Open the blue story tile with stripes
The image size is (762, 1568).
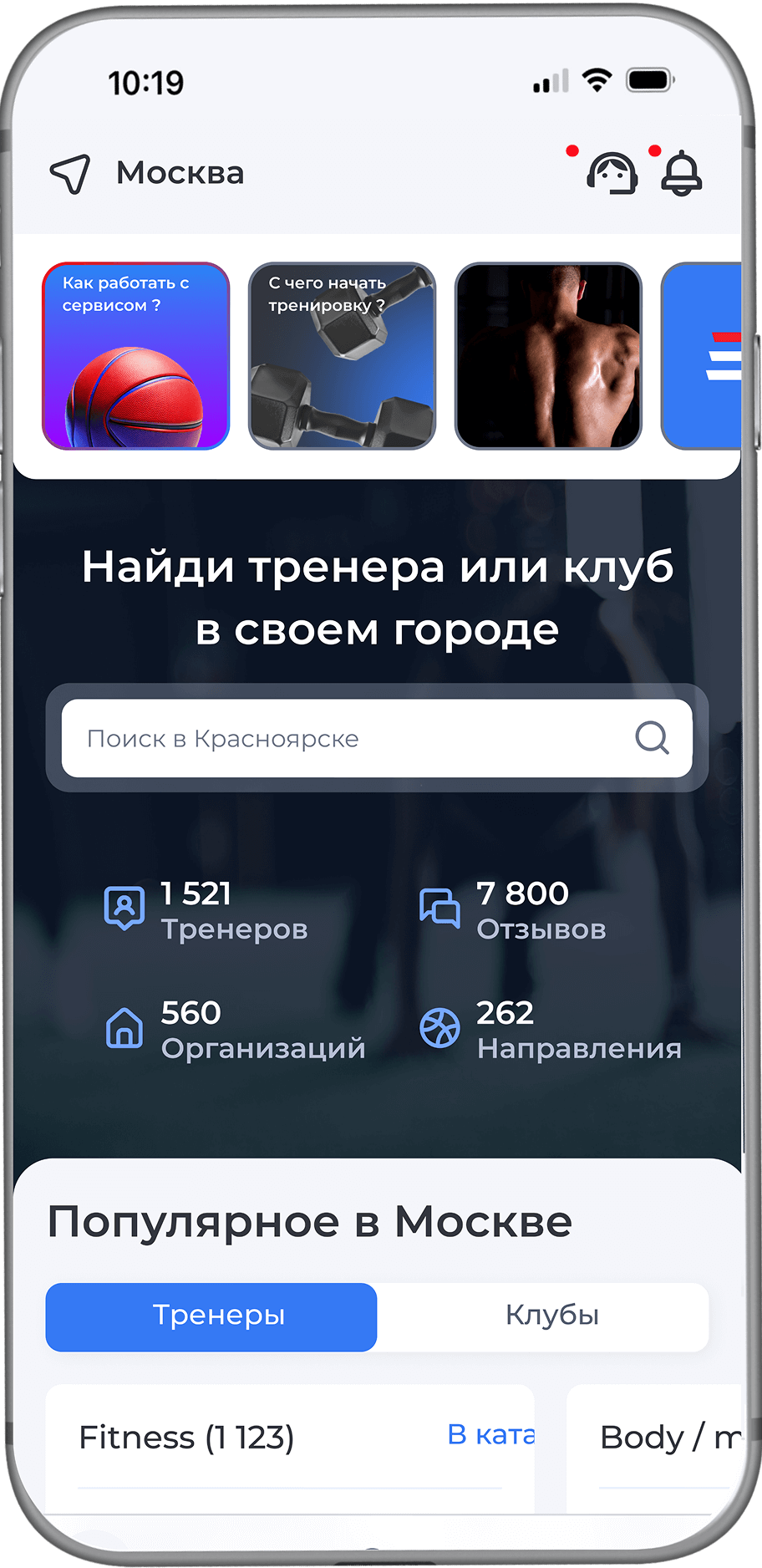703,356
